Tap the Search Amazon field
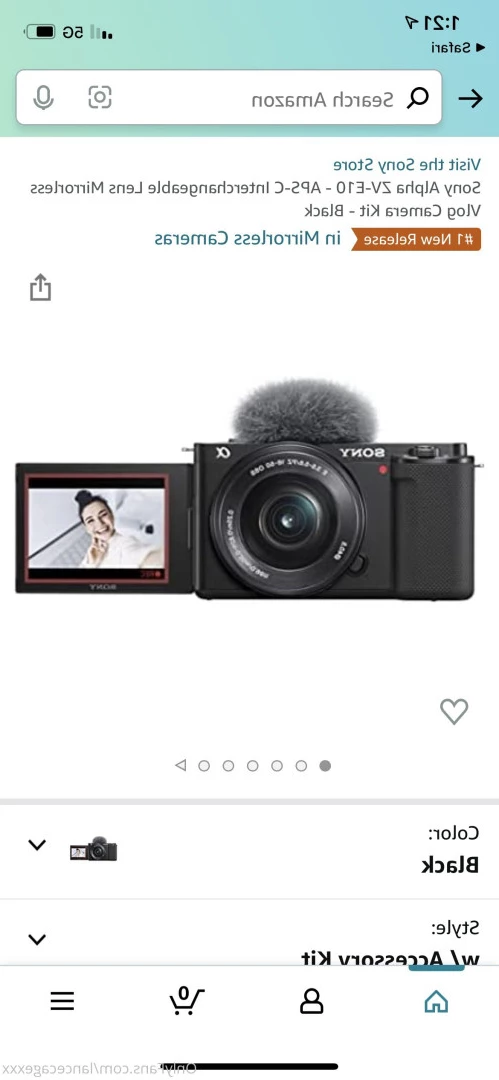 (x=229, y=98)
